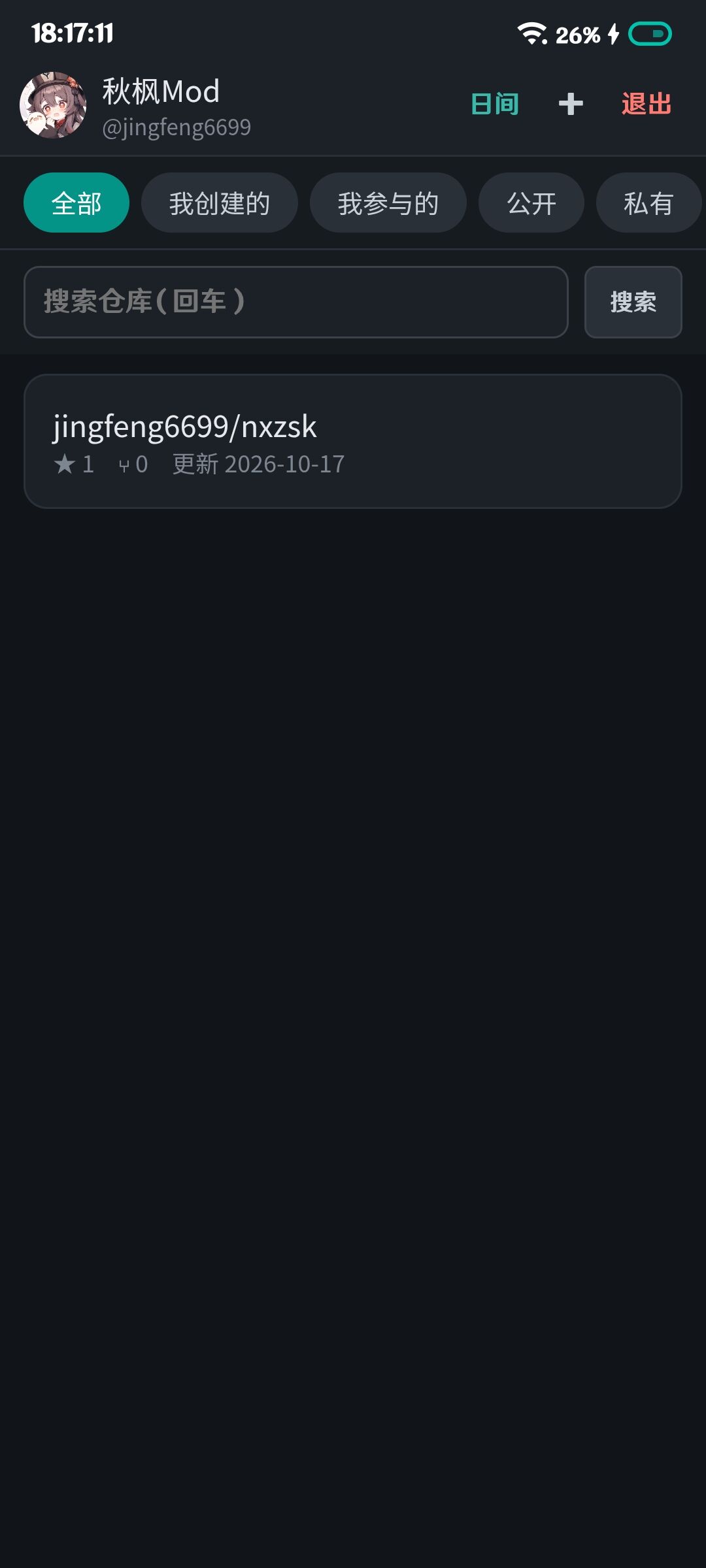Focus the 搜索仓库 search field

click(296, 302)
